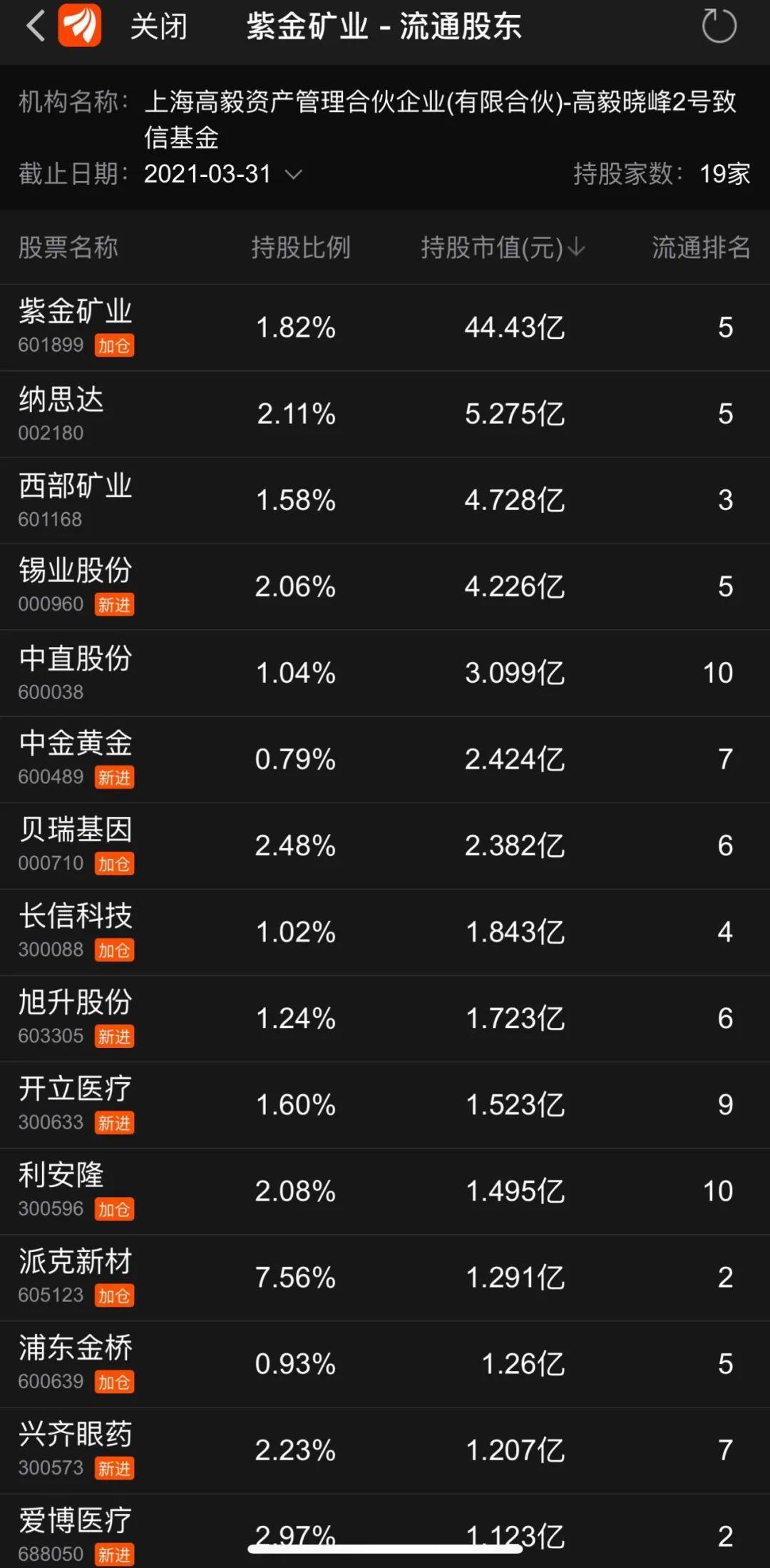Open the 紫金矿业 601899 stock row

[385, 327]
